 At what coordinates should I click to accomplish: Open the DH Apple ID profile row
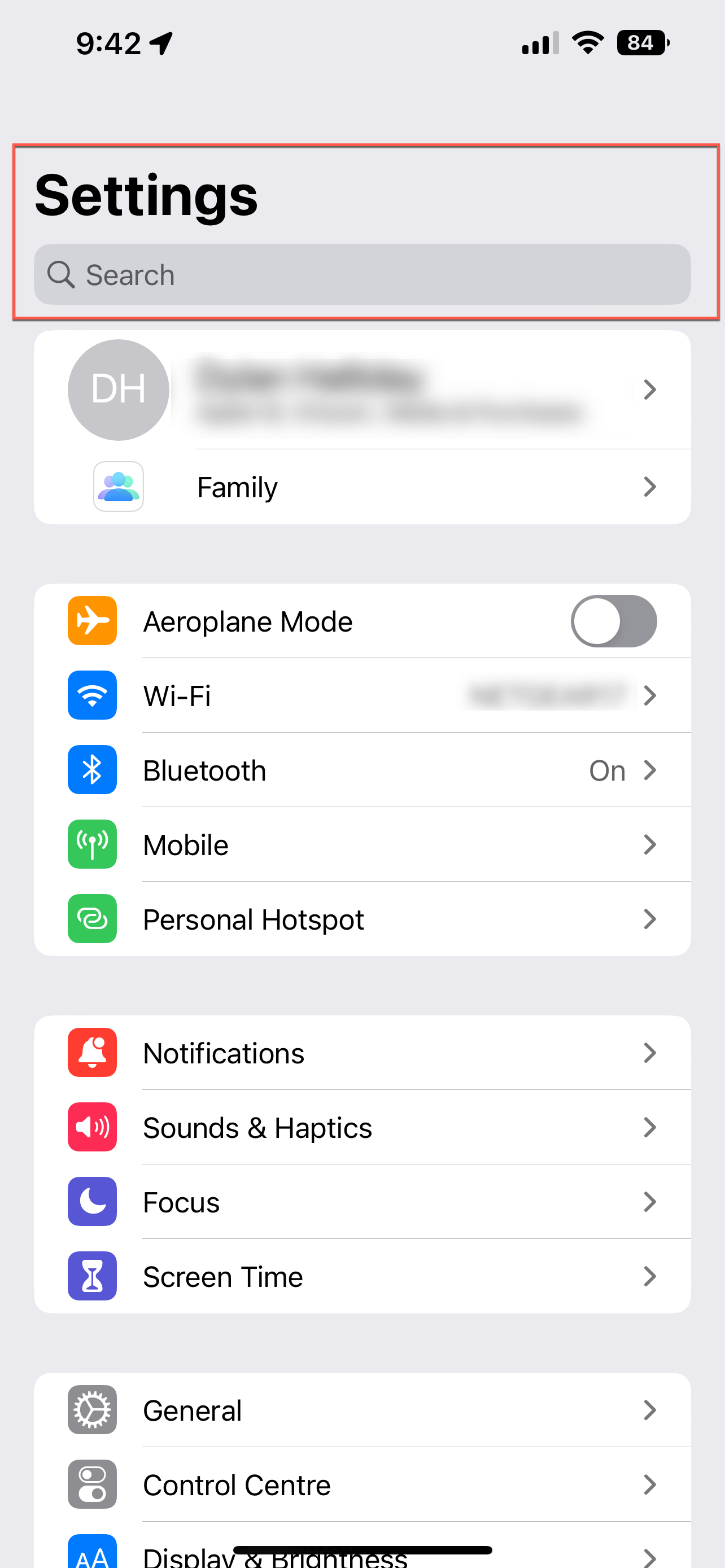(362, 389)
